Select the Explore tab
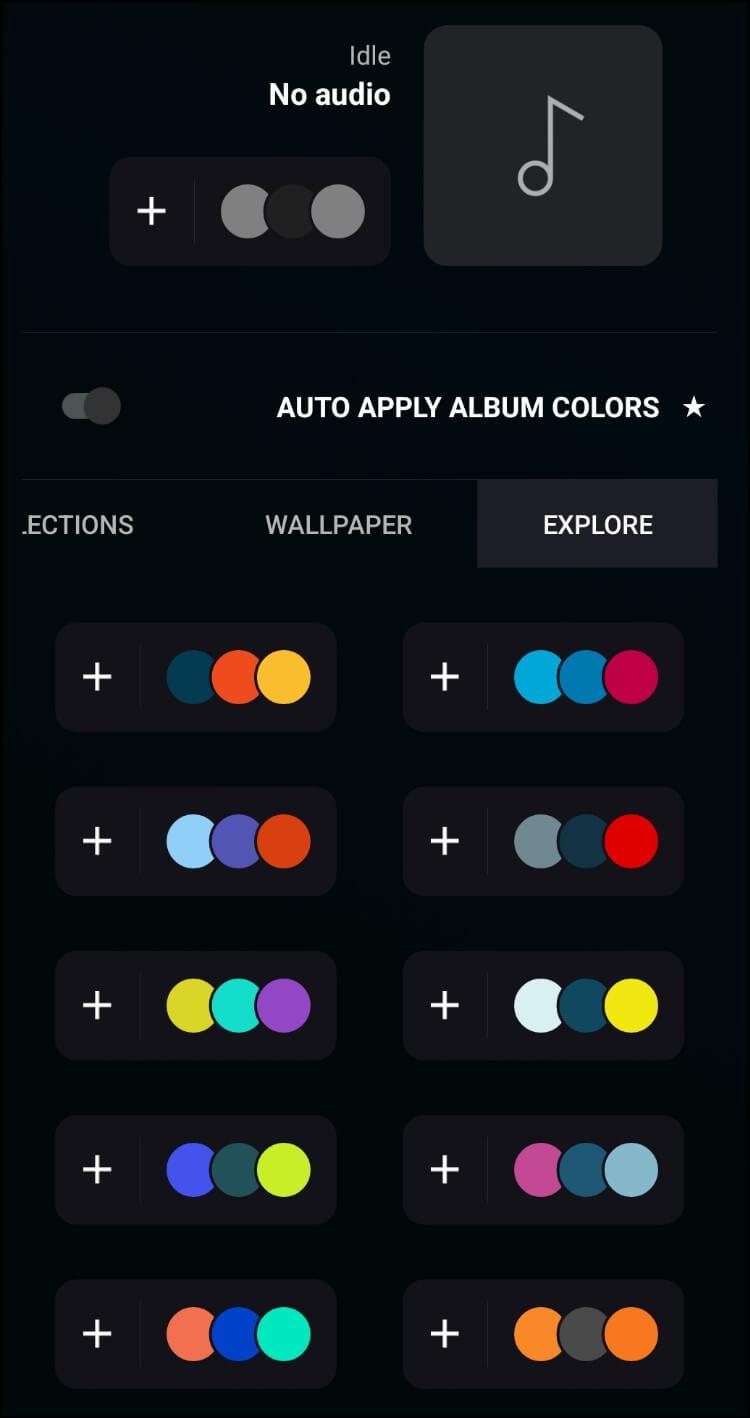The height and width of the screenshot is (1418, 750). pos(597,525)
